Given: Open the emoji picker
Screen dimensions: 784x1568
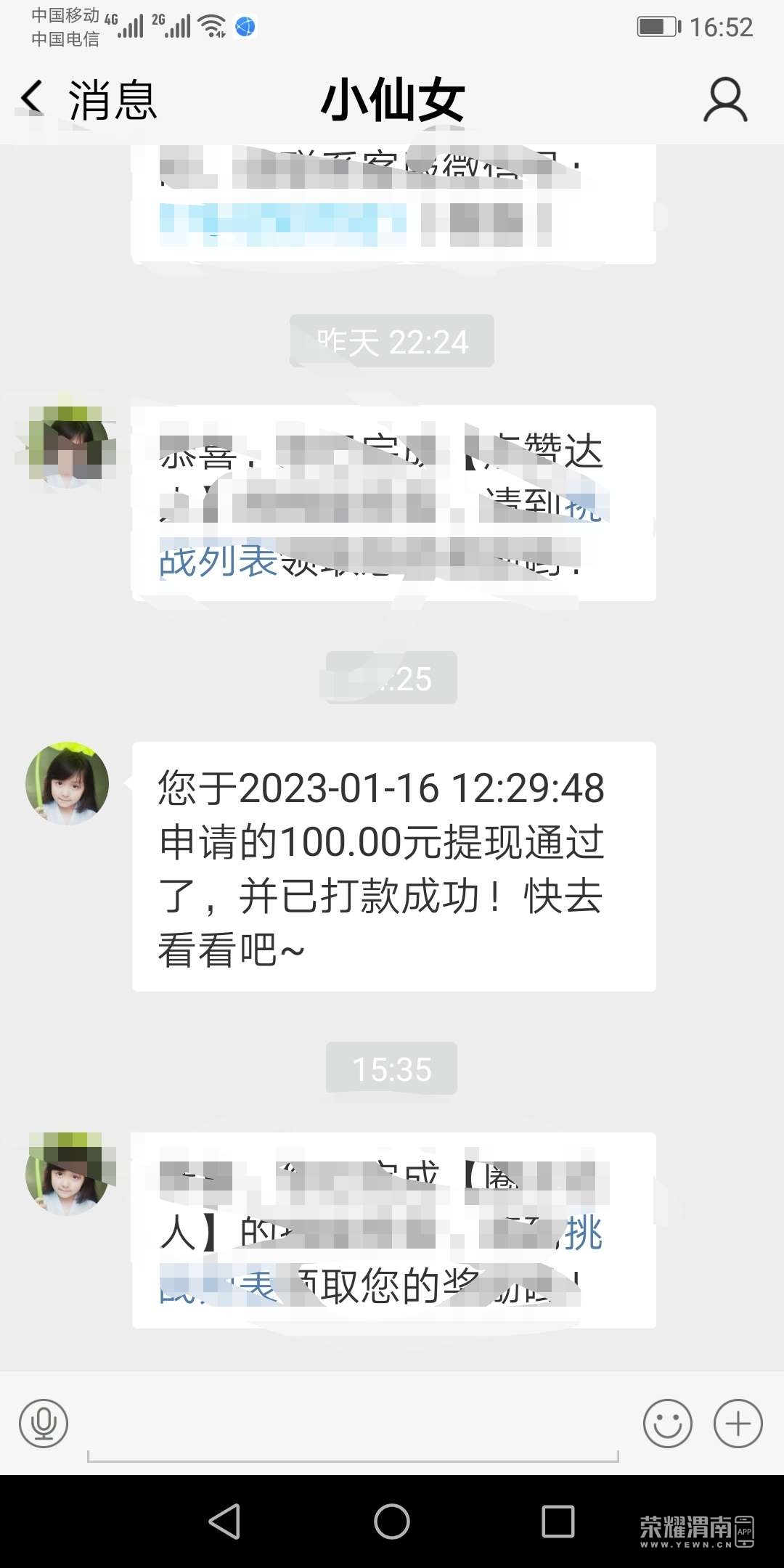Looking at the screenshot, I should (667, 1424).
